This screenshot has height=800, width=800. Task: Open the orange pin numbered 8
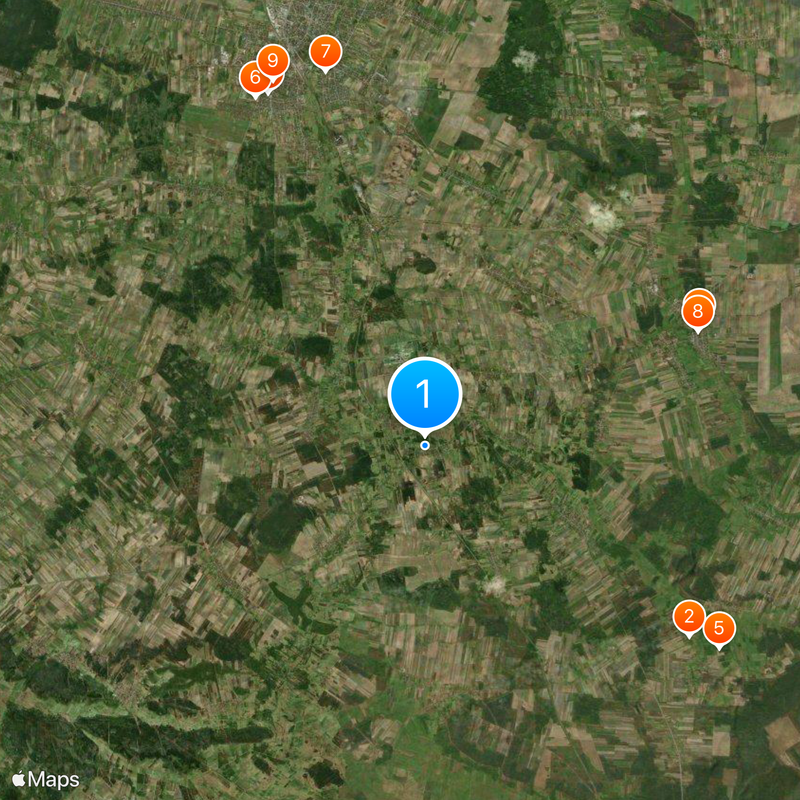(x=698, y=313)
